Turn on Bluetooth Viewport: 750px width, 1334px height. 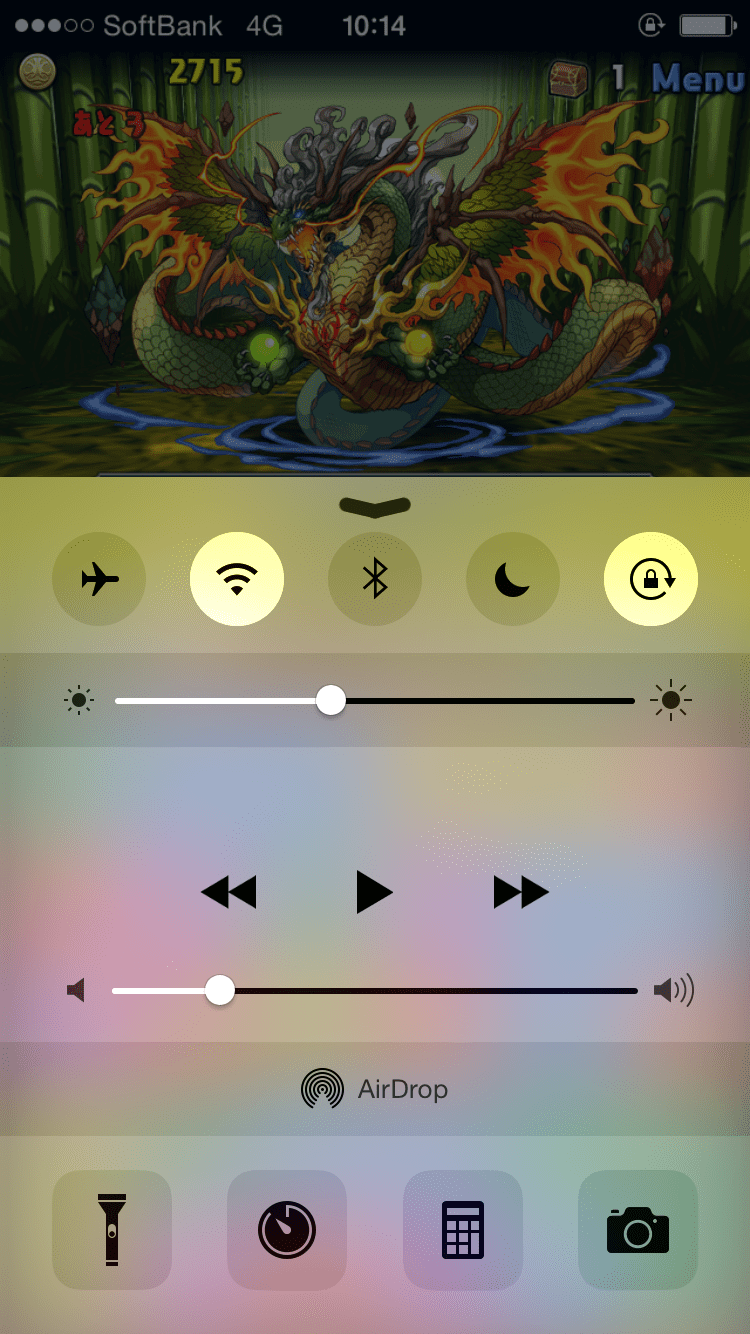pyautogui.click(x=375, y=579)
